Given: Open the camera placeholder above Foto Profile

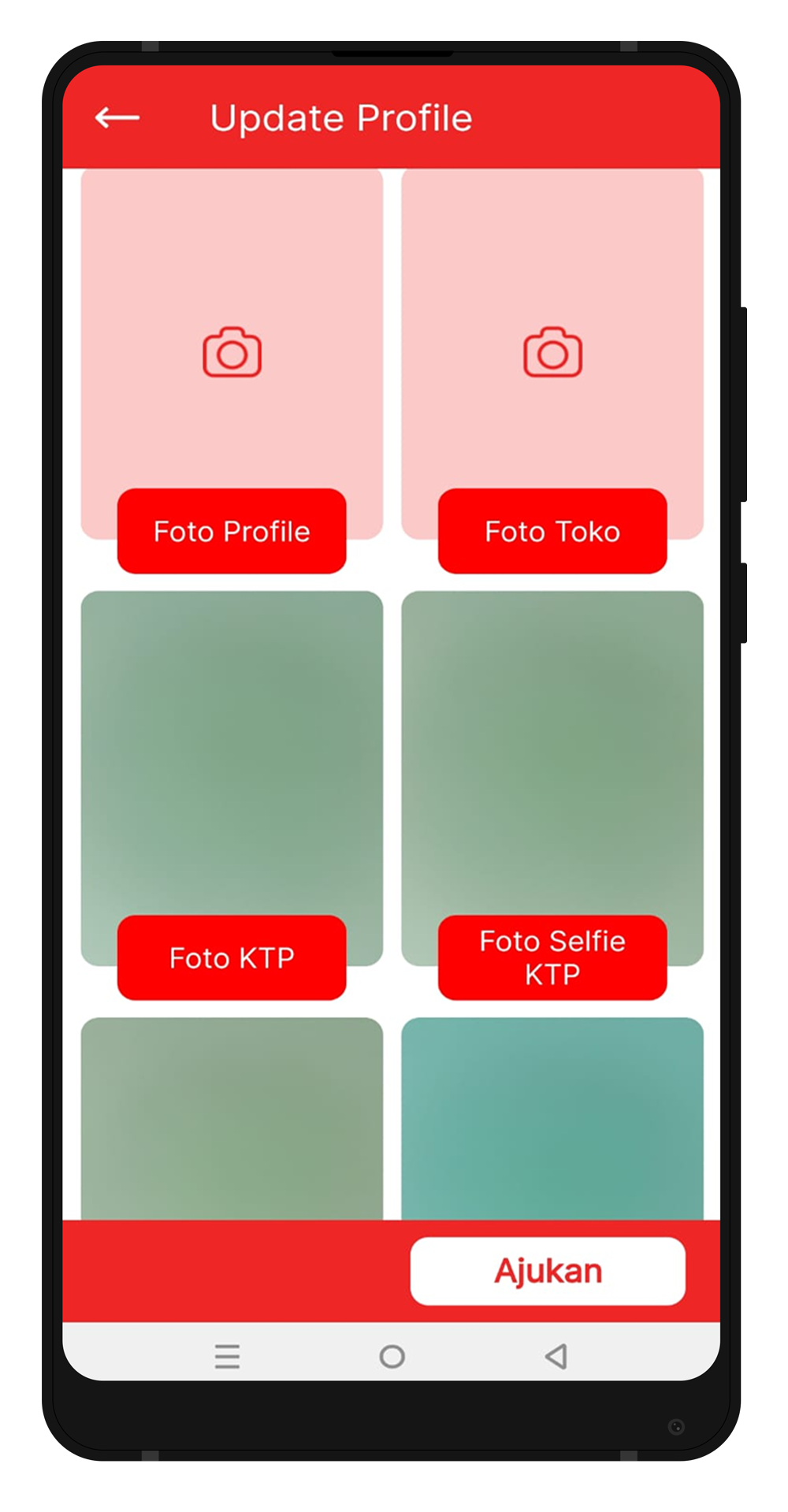Looking at the screenshot, I should point(232,352).
